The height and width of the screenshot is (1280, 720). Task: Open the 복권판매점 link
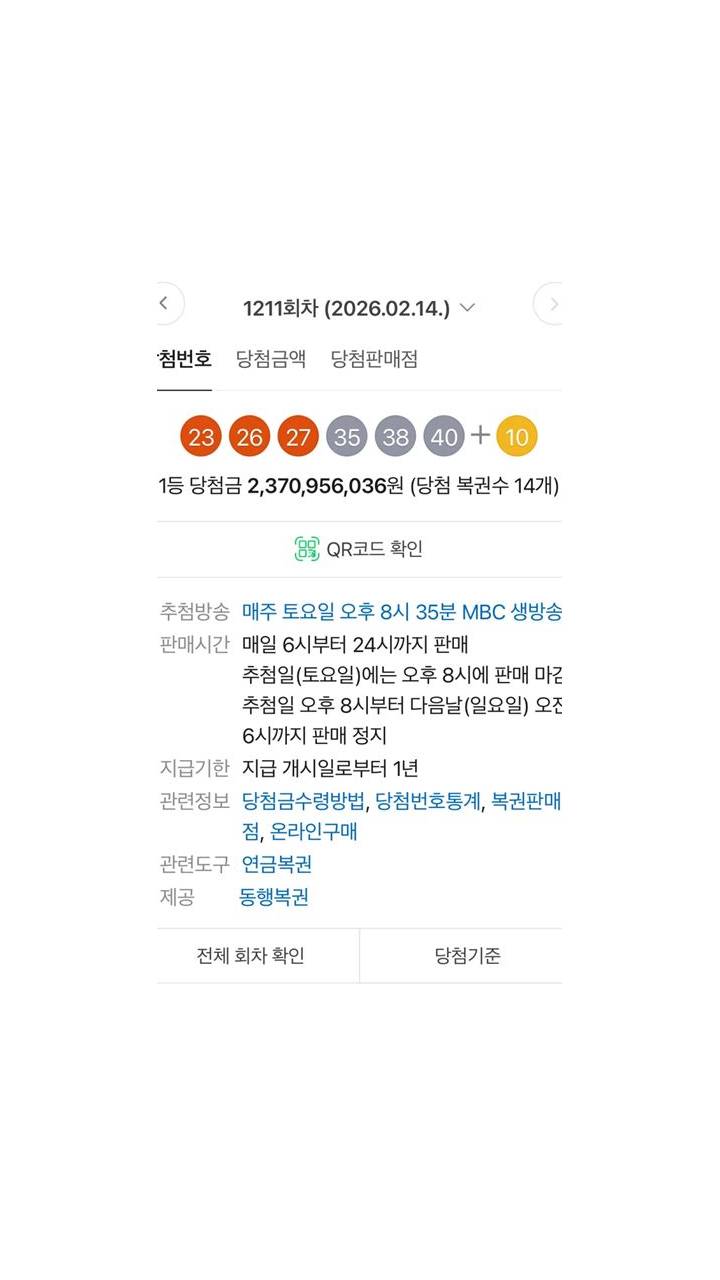pyautogui.click(x=400, y=816)
